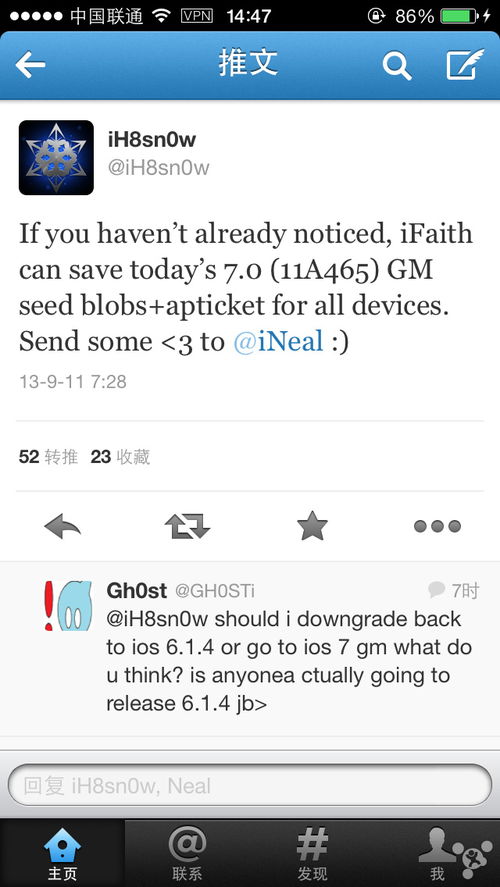Tap the reply field for iH8sn0w, Neal
Screen dimensions: 500x887
pos(249,785)
